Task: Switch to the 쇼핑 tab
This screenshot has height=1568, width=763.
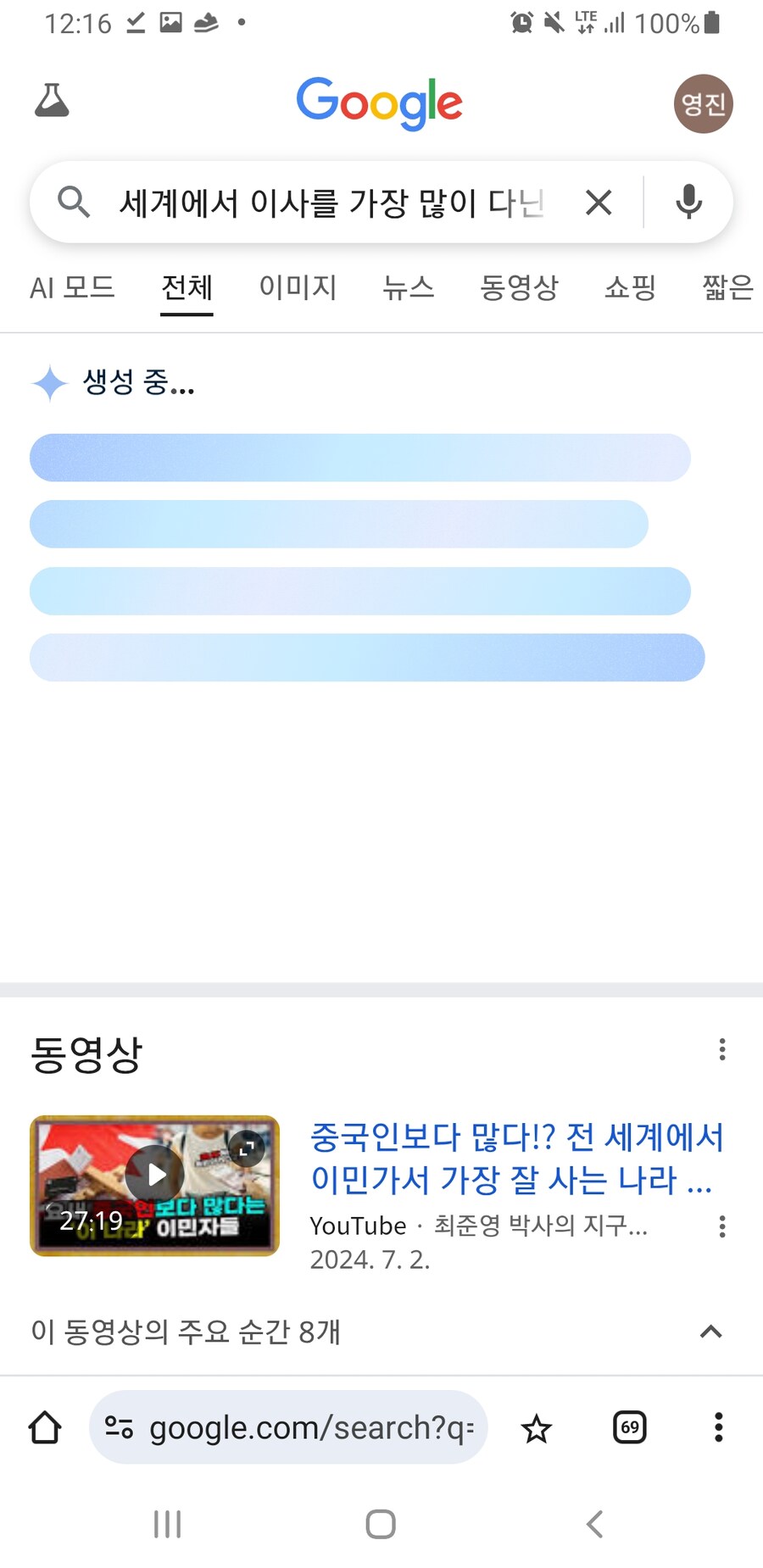Action: (x=630, y=287)
